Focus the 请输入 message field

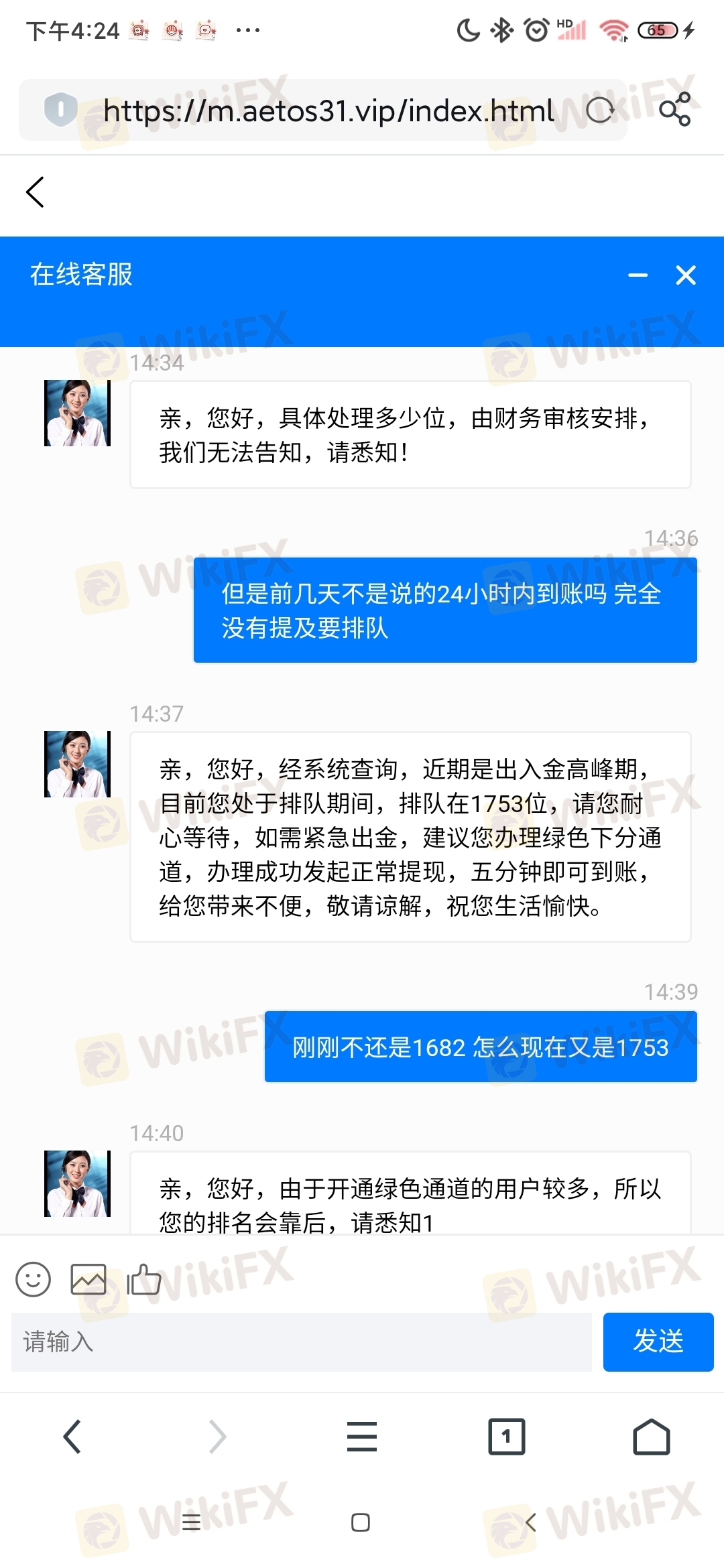(302, 1342)
